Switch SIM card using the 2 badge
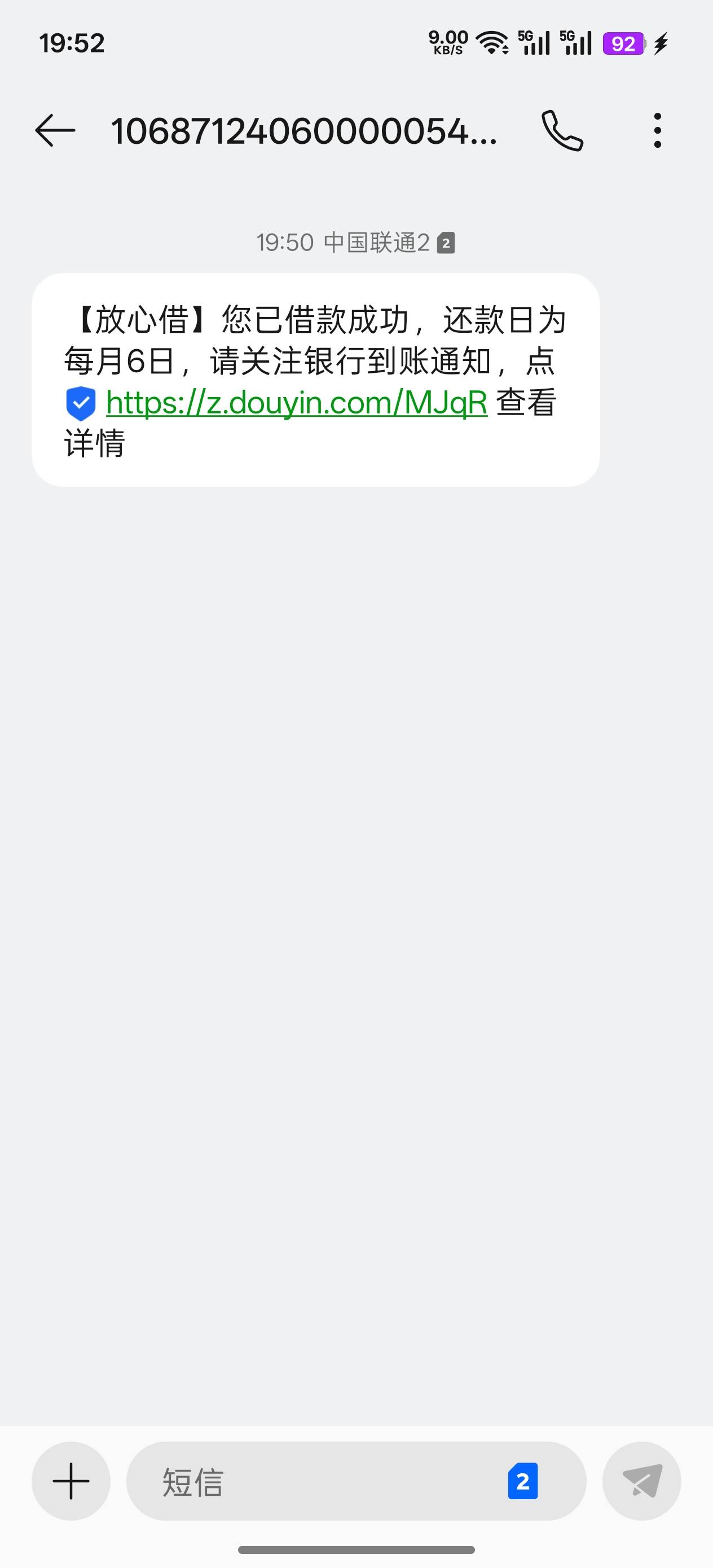 522,1481
